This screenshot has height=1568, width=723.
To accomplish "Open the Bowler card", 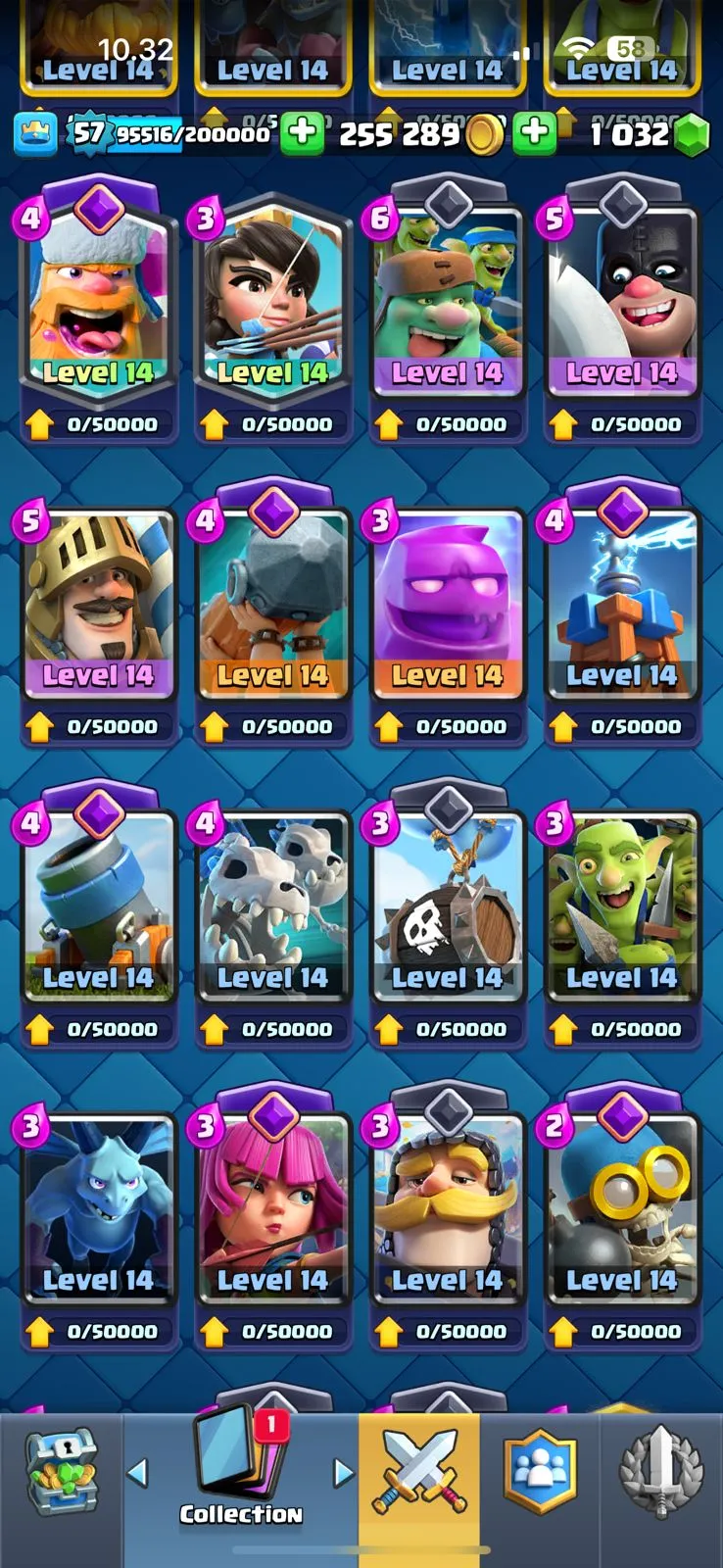I will click(x=272, y=598).
